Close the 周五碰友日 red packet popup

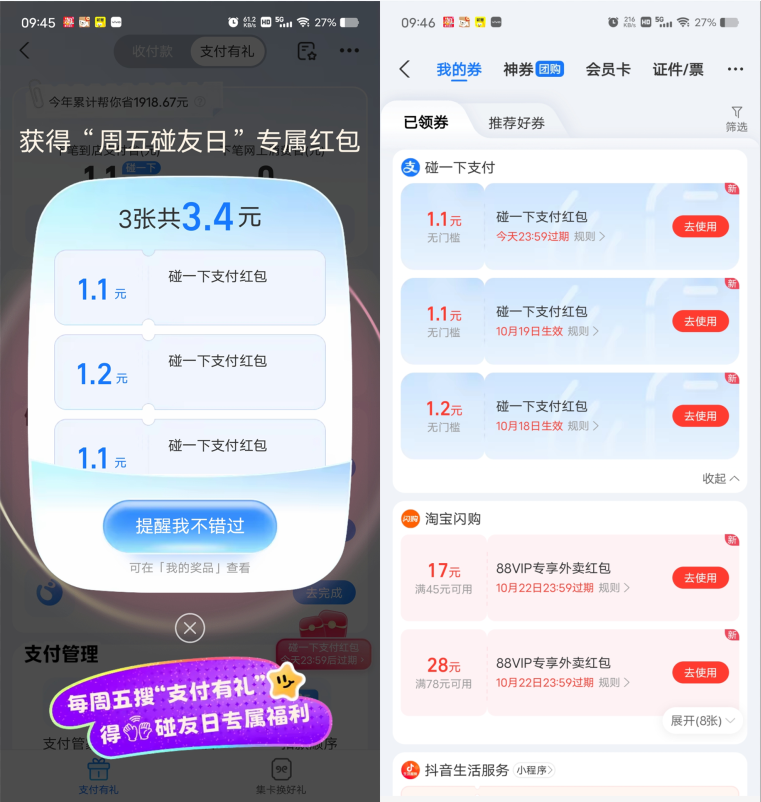tap(190, 628)
